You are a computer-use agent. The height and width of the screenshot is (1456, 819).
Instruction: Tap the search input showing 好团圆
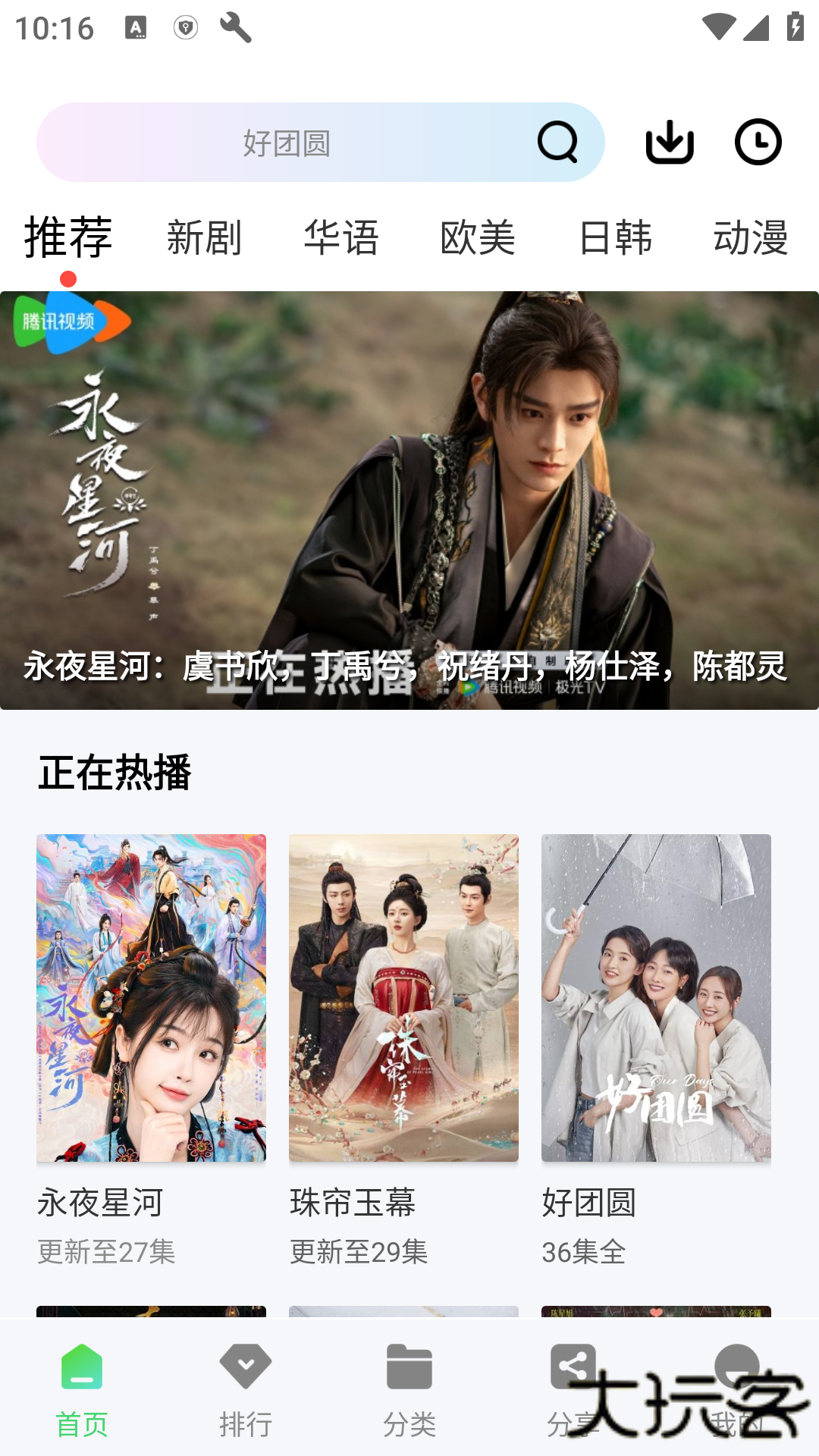tap(318, 141)
